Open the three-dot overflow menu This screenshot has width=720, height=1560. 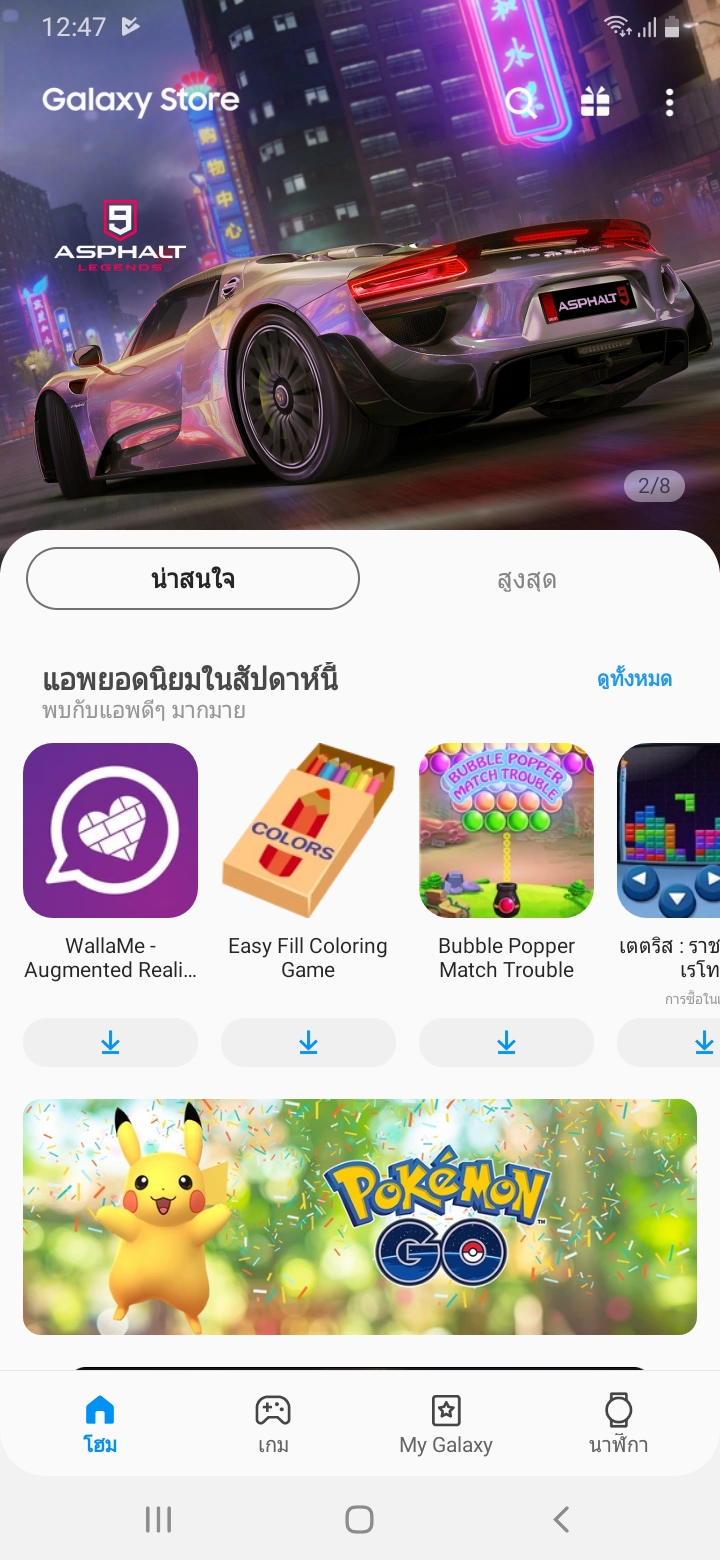click(669, 101)
